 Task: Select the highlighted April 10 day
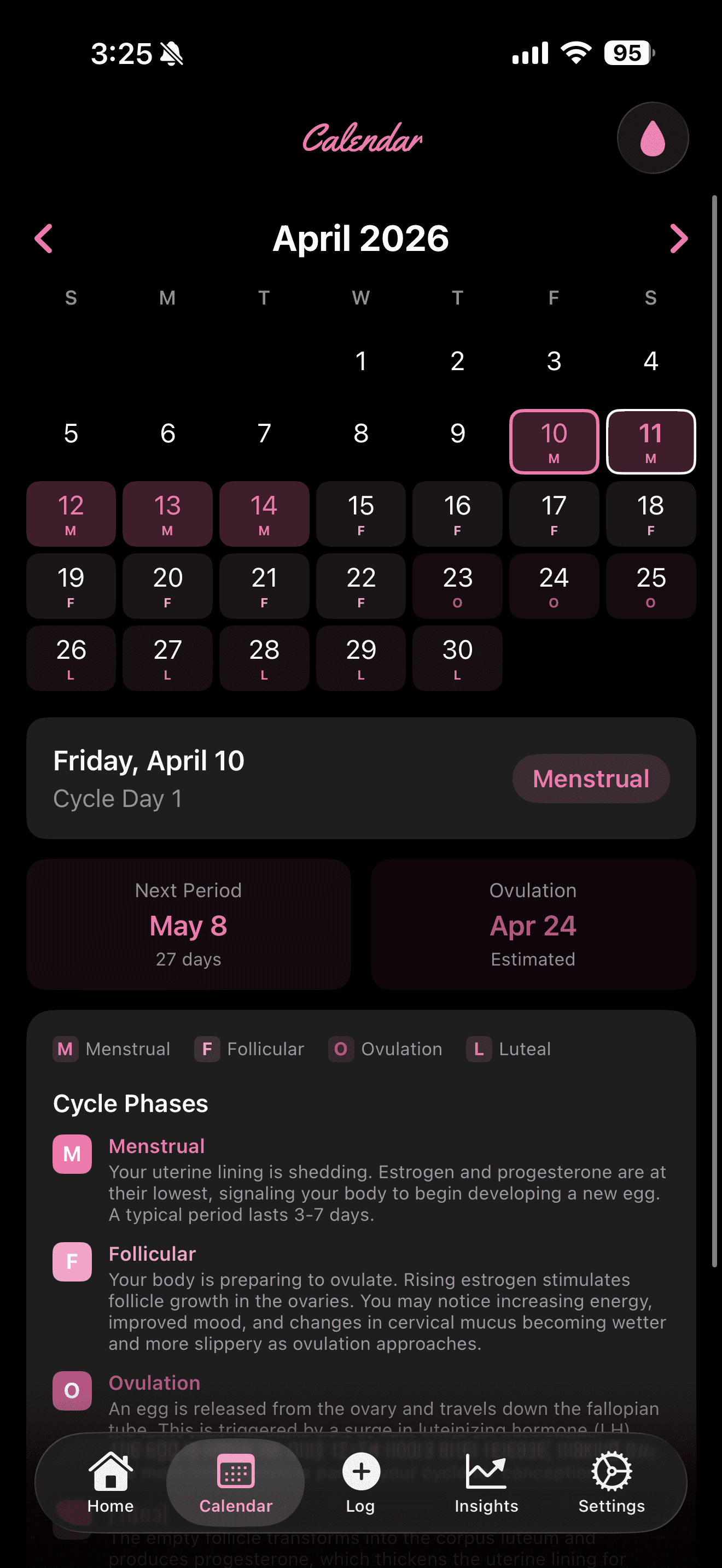[x=554, y=442]
